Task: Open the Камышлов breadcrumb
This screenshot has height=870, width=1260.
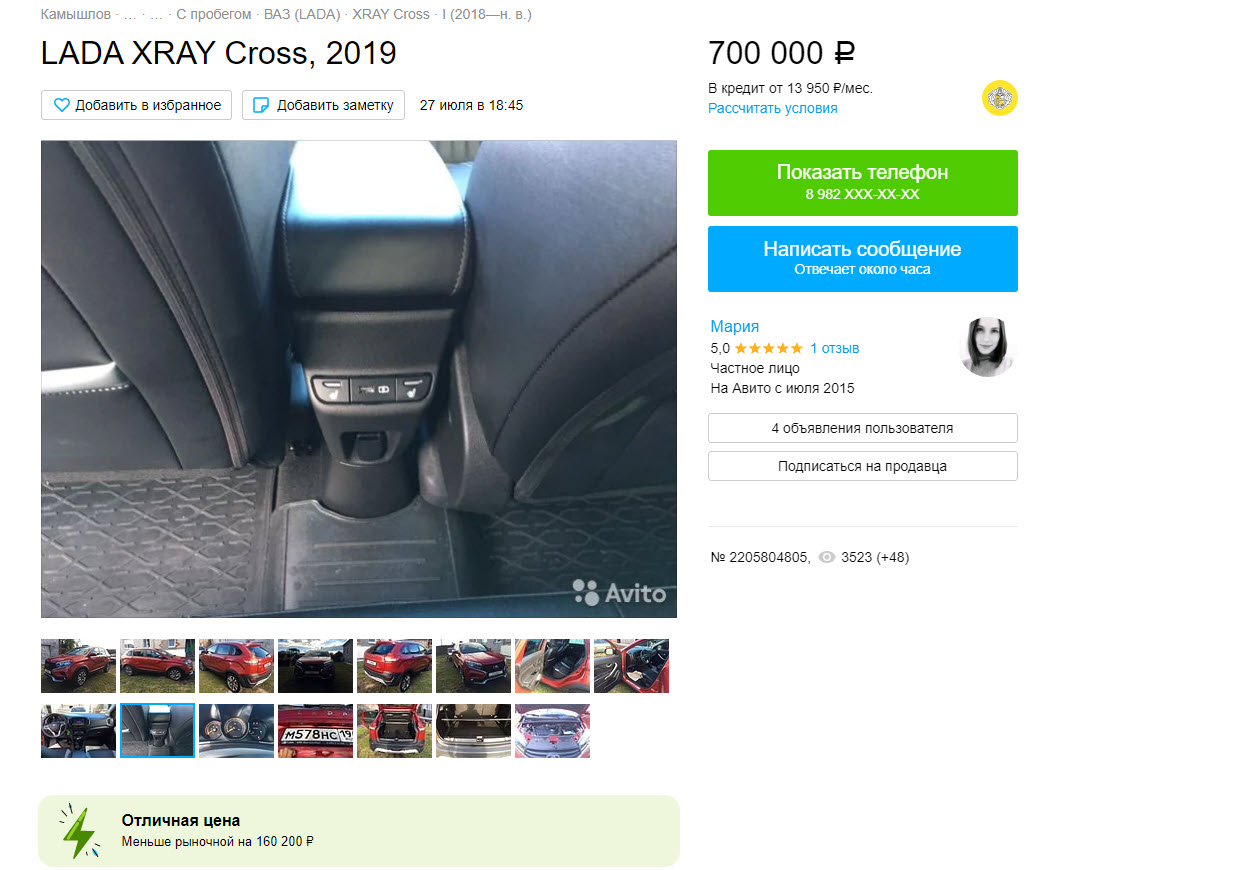Action: click(x=76, y=14)
